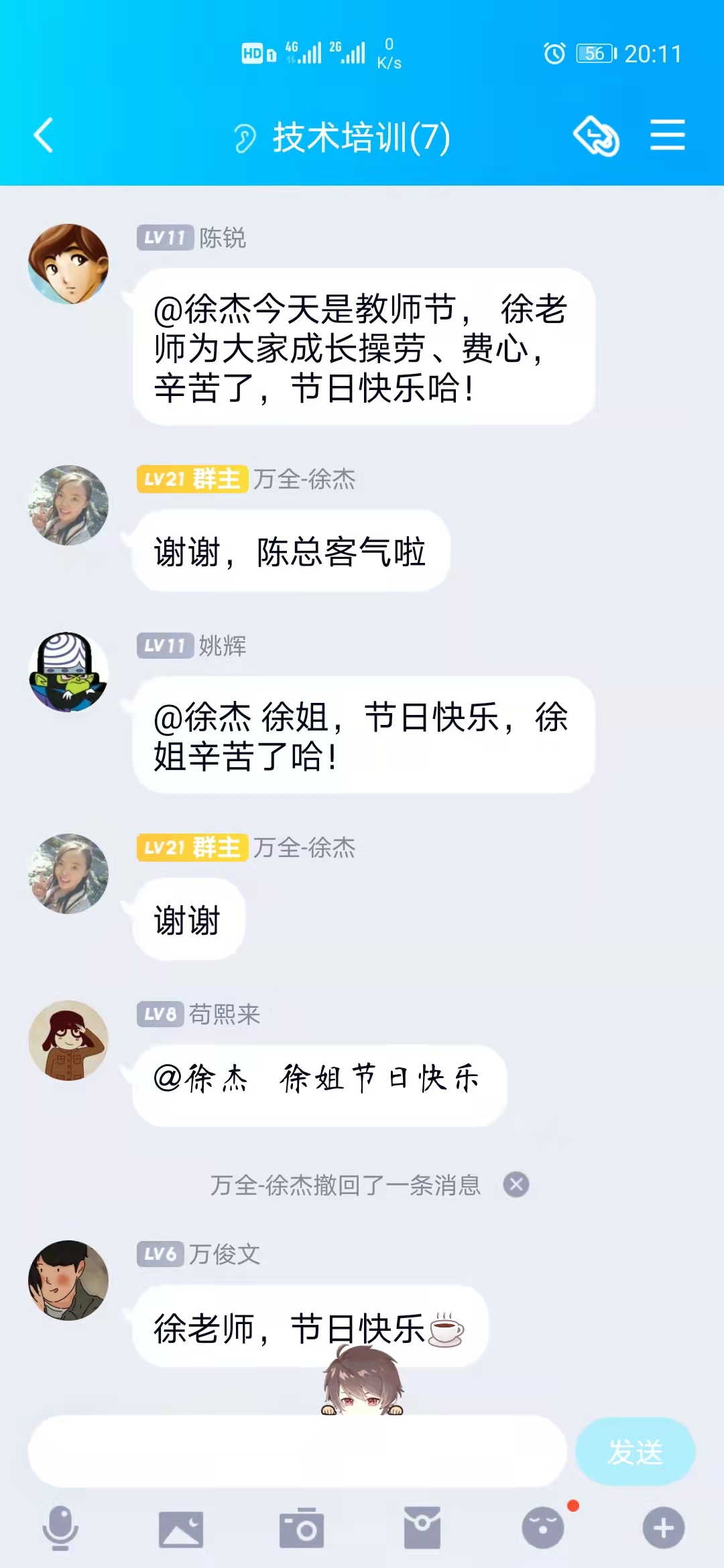This screenshot has width=724, height=1568.
Task: Open 陈锐's avatar profile
Action: coord(68,264)
